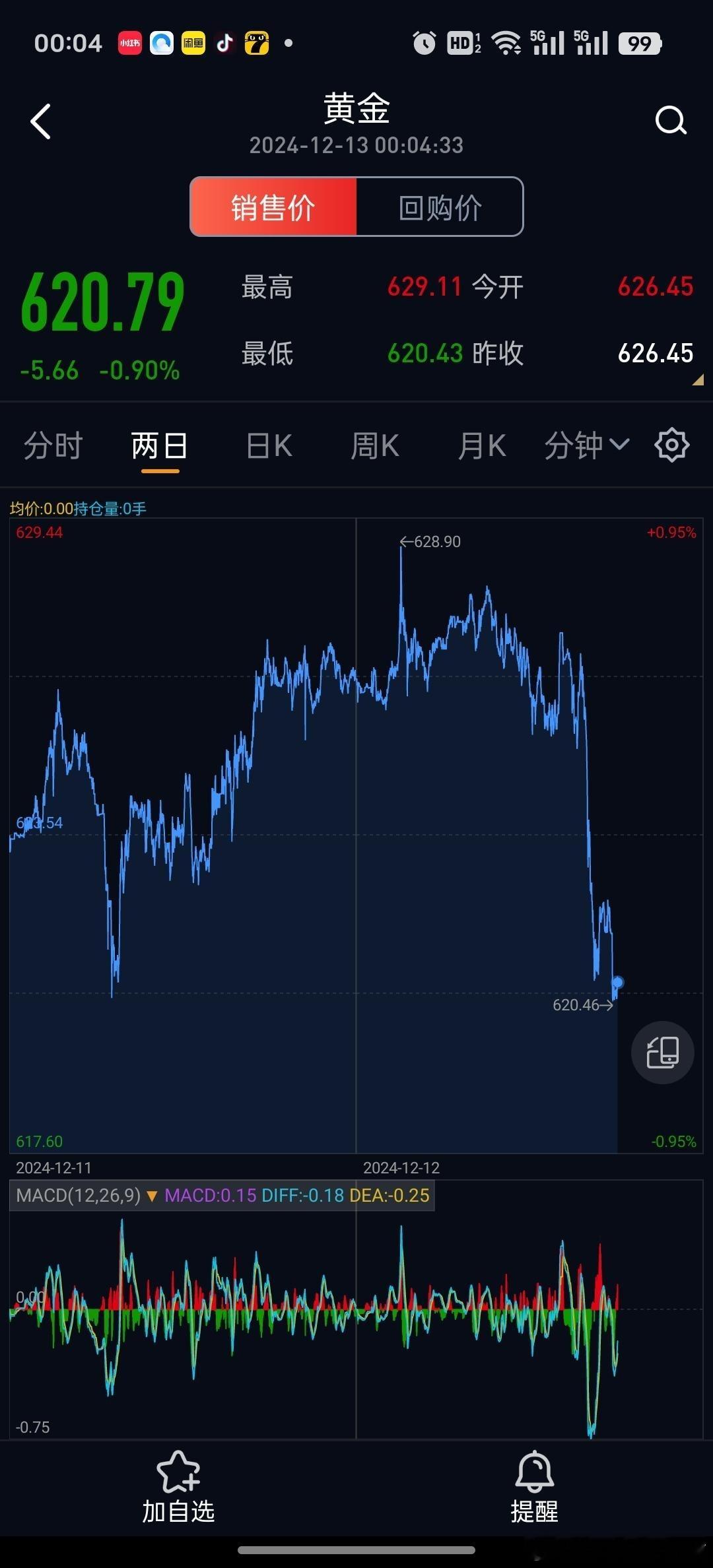The height and width of the screenshot is (1568, 713).
Task: Select the 两日 chart tab
Action: click(x=160, y=445)
